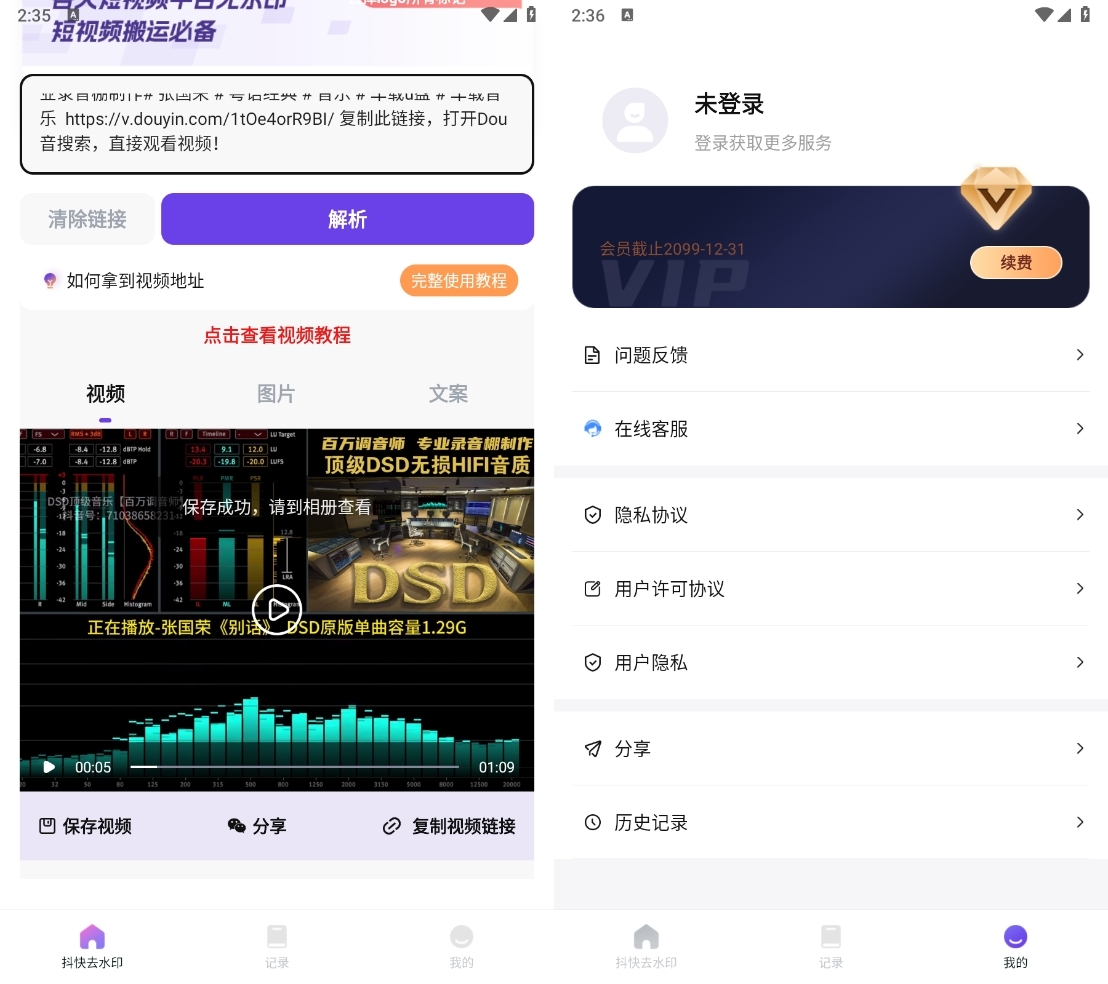Image resolution: width=1108 pixels, height=984 pixels.
Task: Open the 完整使用教程 tutorial
Action: 459,281
